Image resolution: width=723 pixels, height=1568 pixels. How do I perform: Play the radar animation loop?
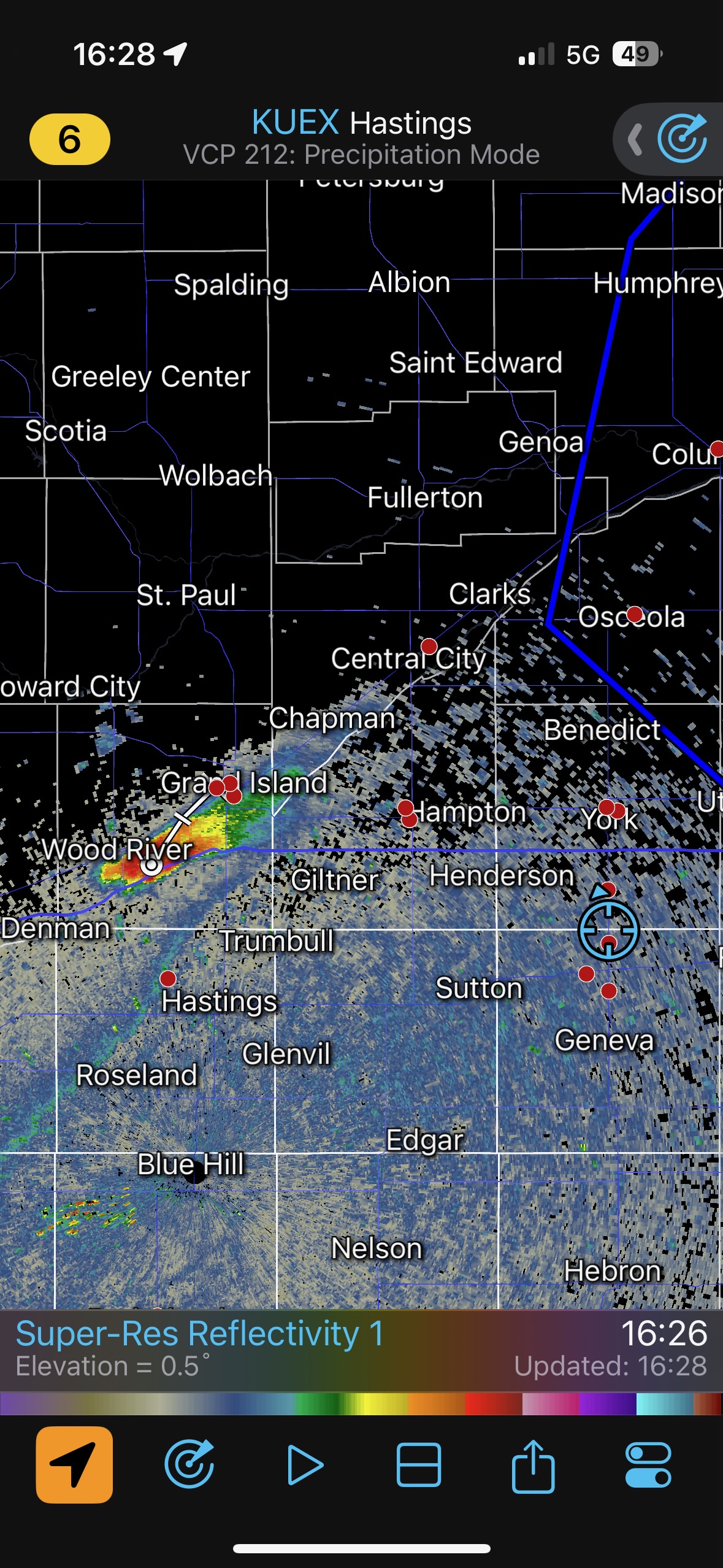point(304,1464)
